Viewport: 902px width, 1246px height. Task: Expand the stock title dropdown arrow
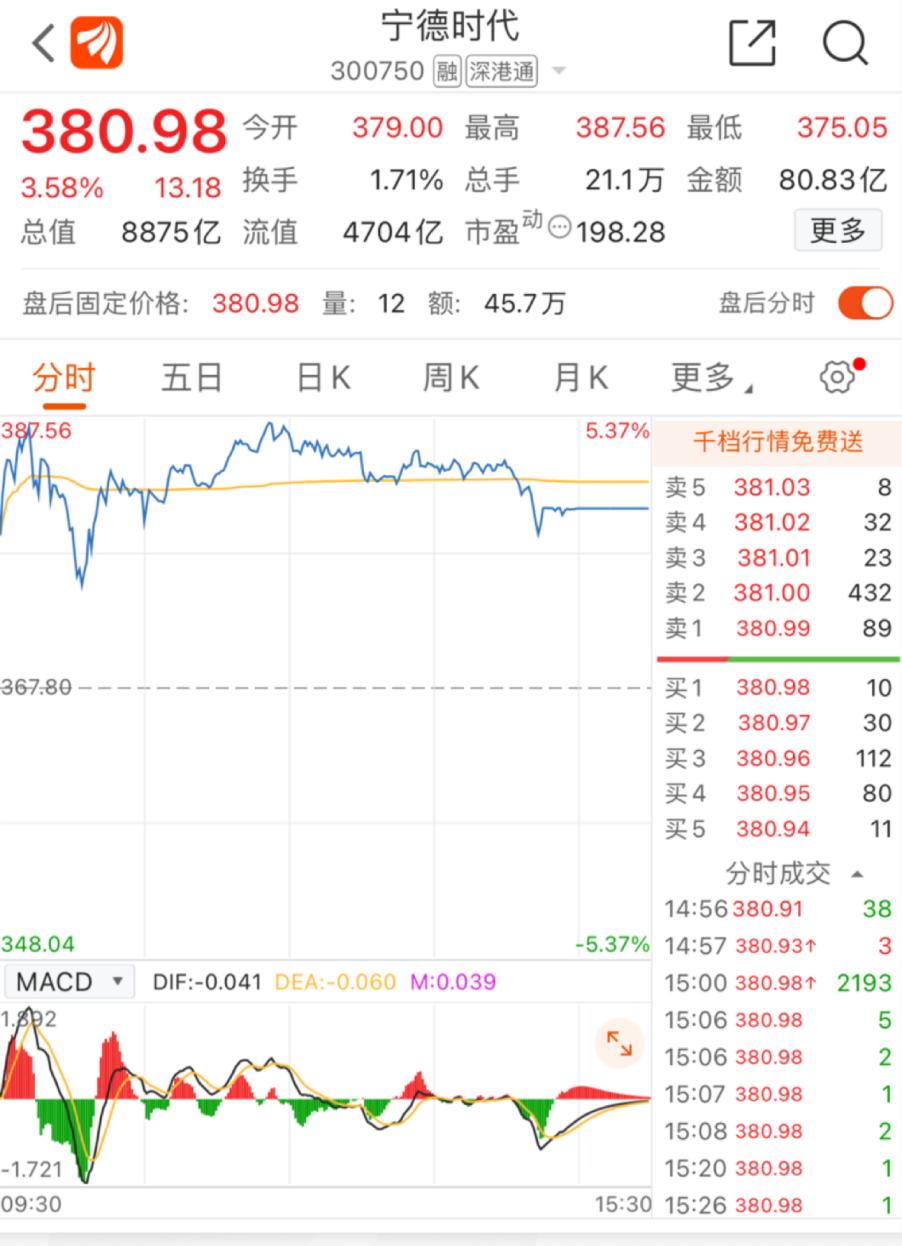coord(559,72)
